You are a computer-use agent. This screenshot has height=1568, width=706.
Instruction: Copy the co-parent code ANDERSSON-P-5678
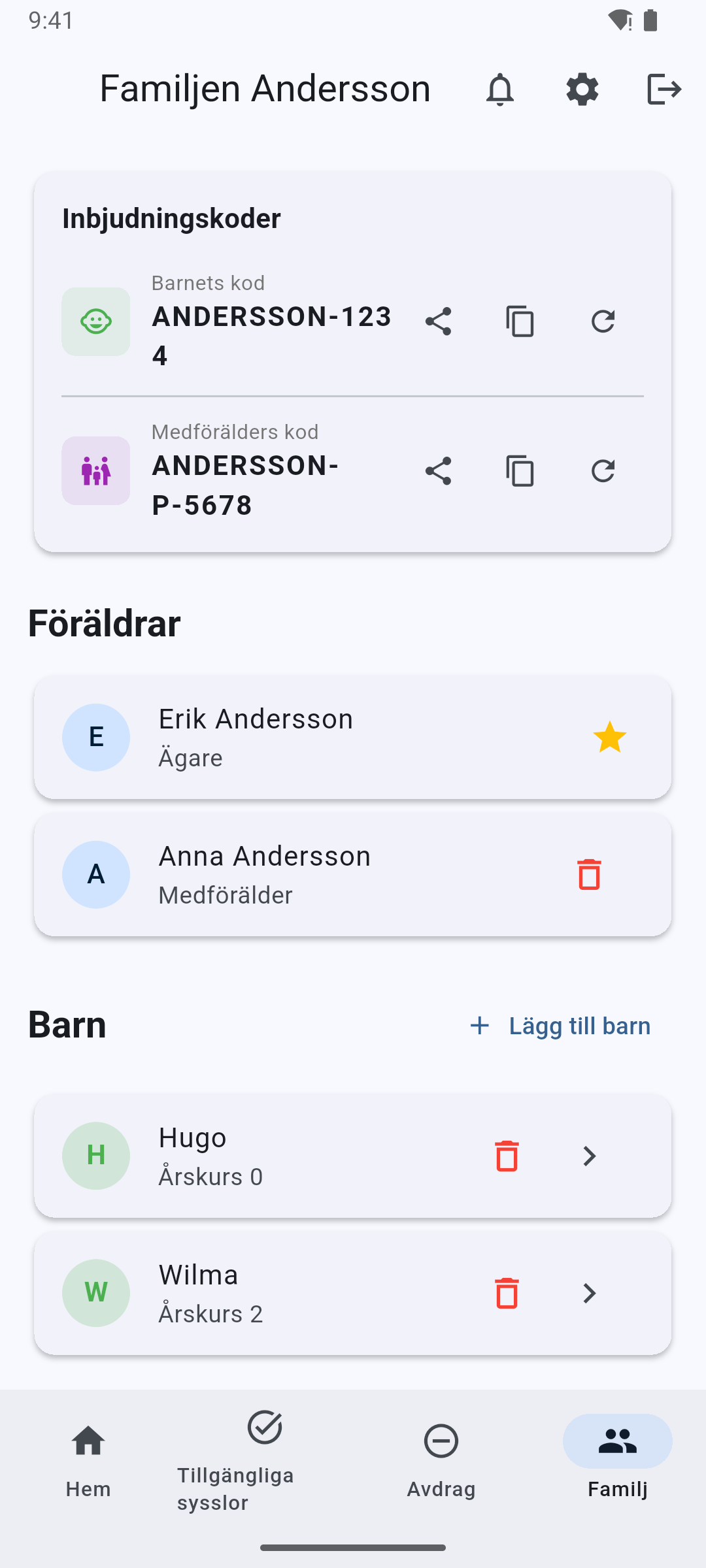click(x=520, y=470)
